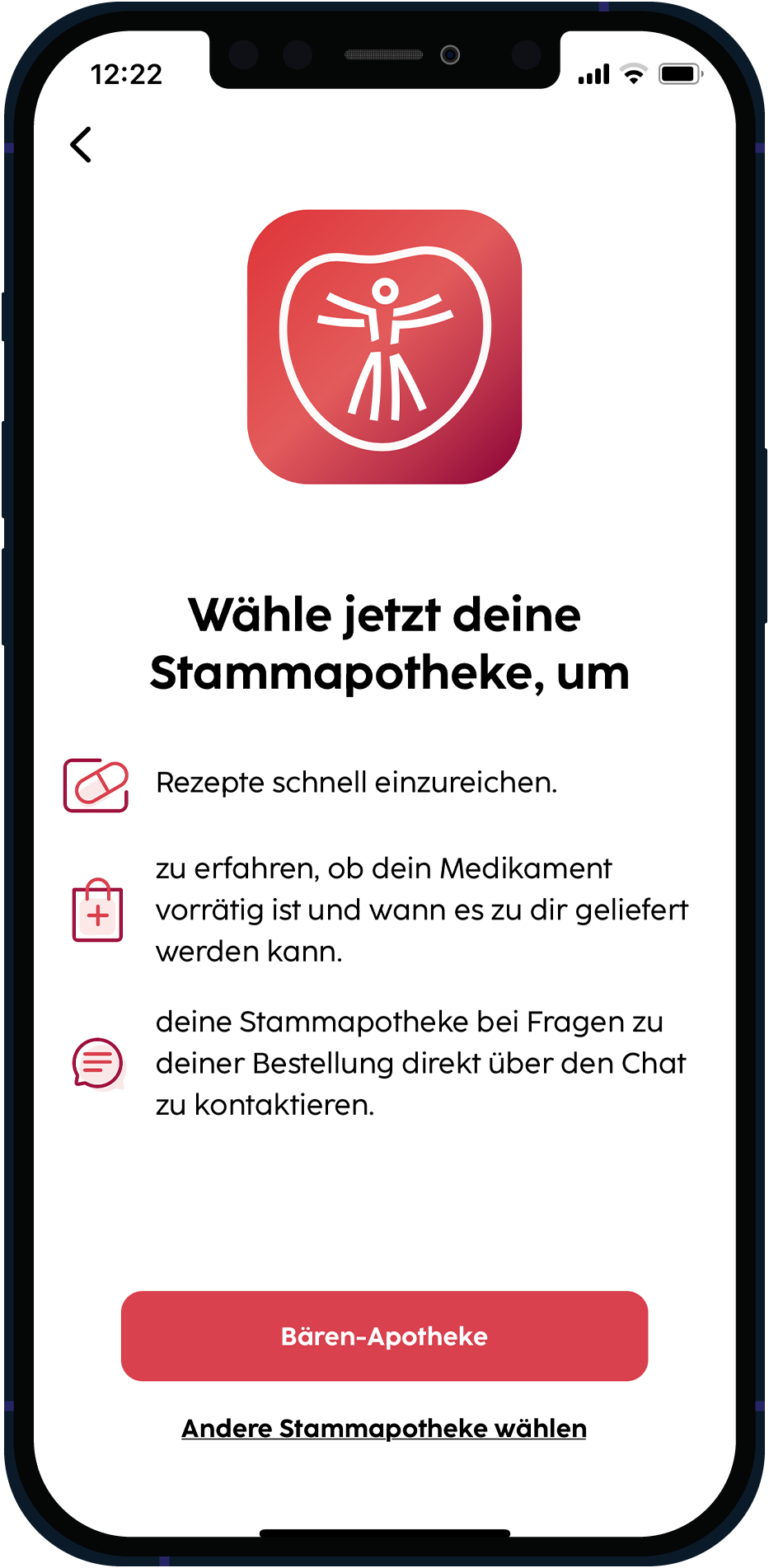Go back using the top-left arrow

(81, 145)
